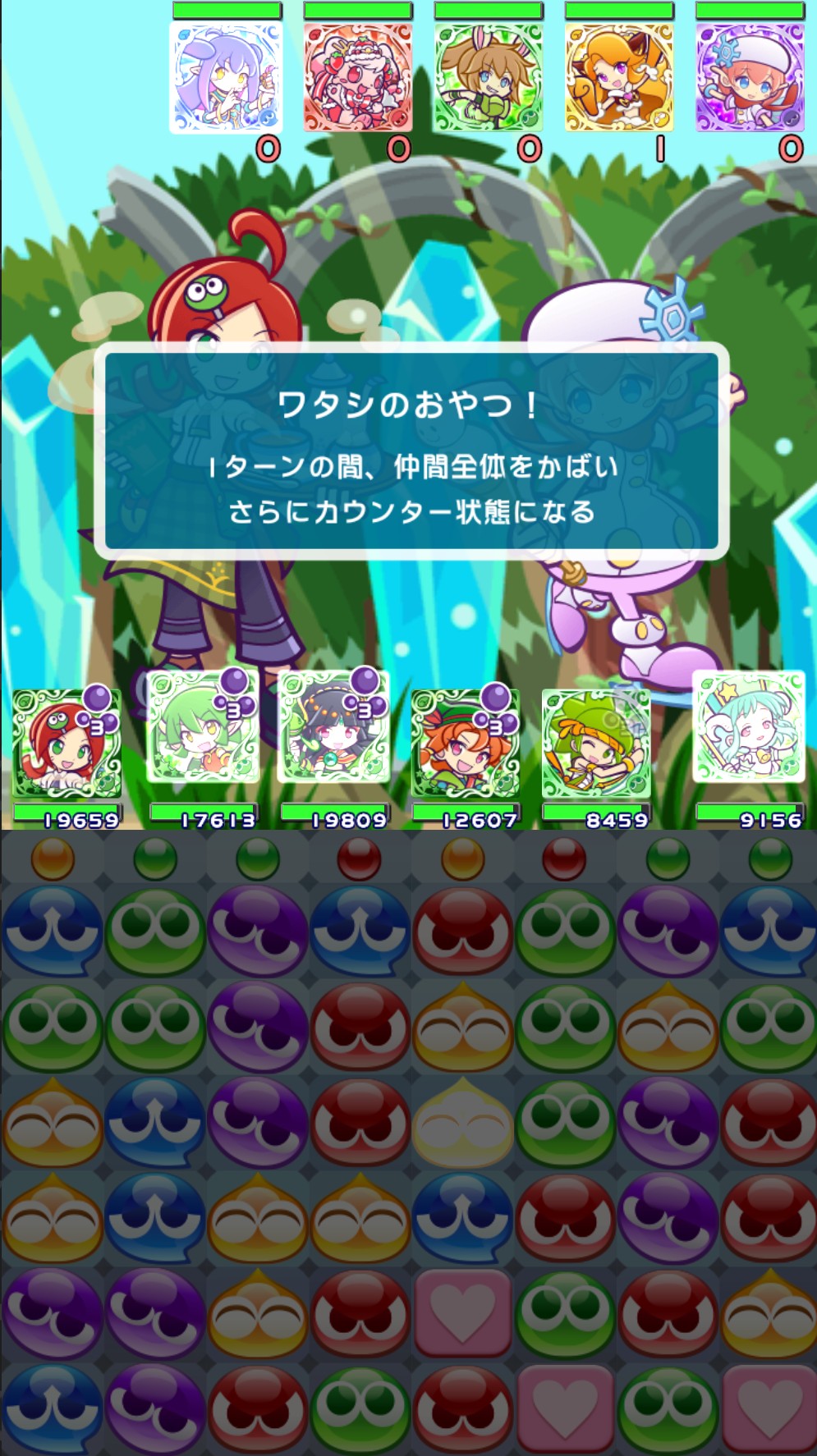This screenshot has width=817, height=1456.
Task: Target the purple-framed white-hat enemy card
Action: click(750, 77)
